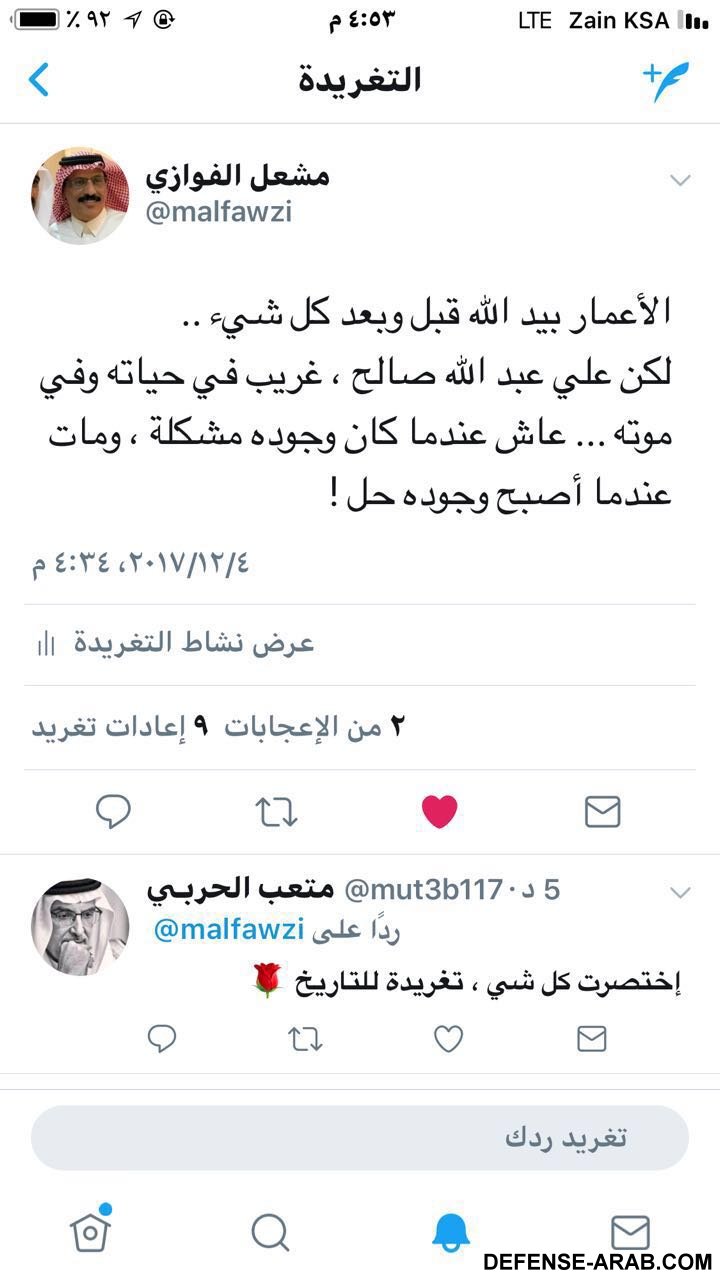
Task: Open مشعل الفوازي profile picture
Action: click(x=80, y=196)
